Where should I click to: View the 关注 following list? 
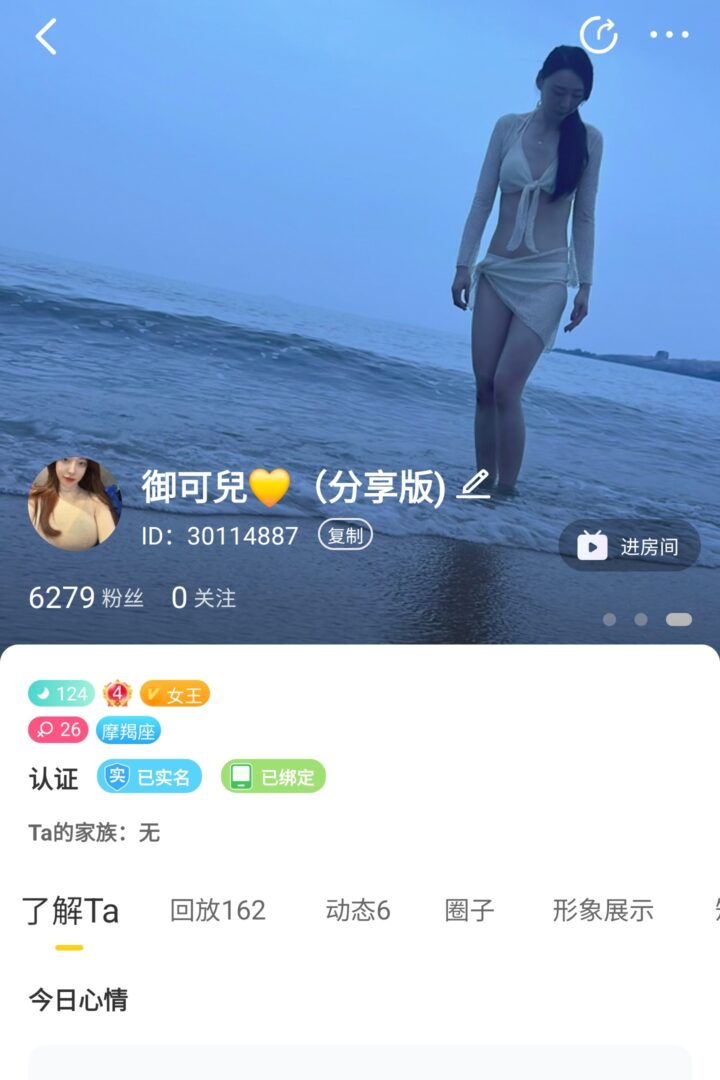coord(204,598)
